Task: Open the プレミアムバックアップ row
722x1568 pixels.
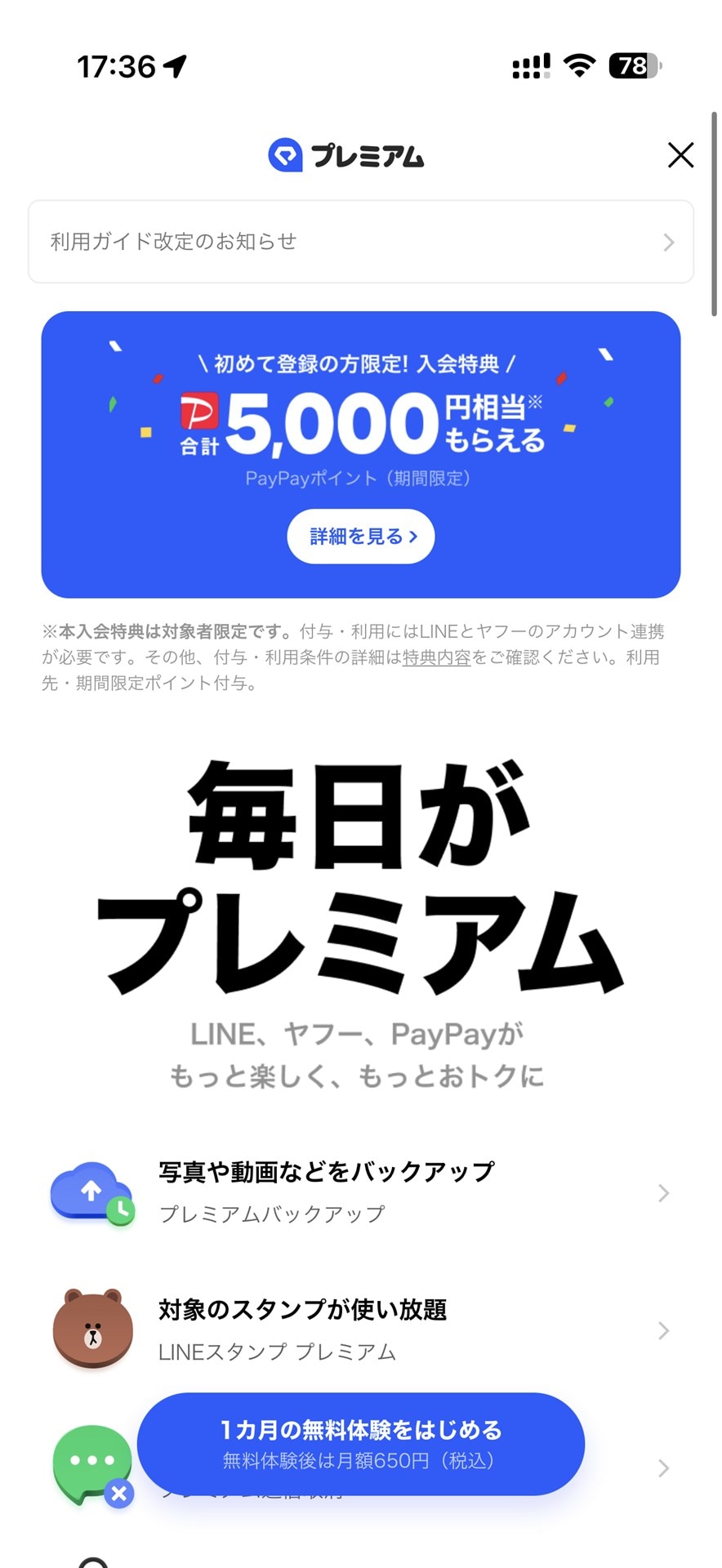Action: click(360, 1193)
